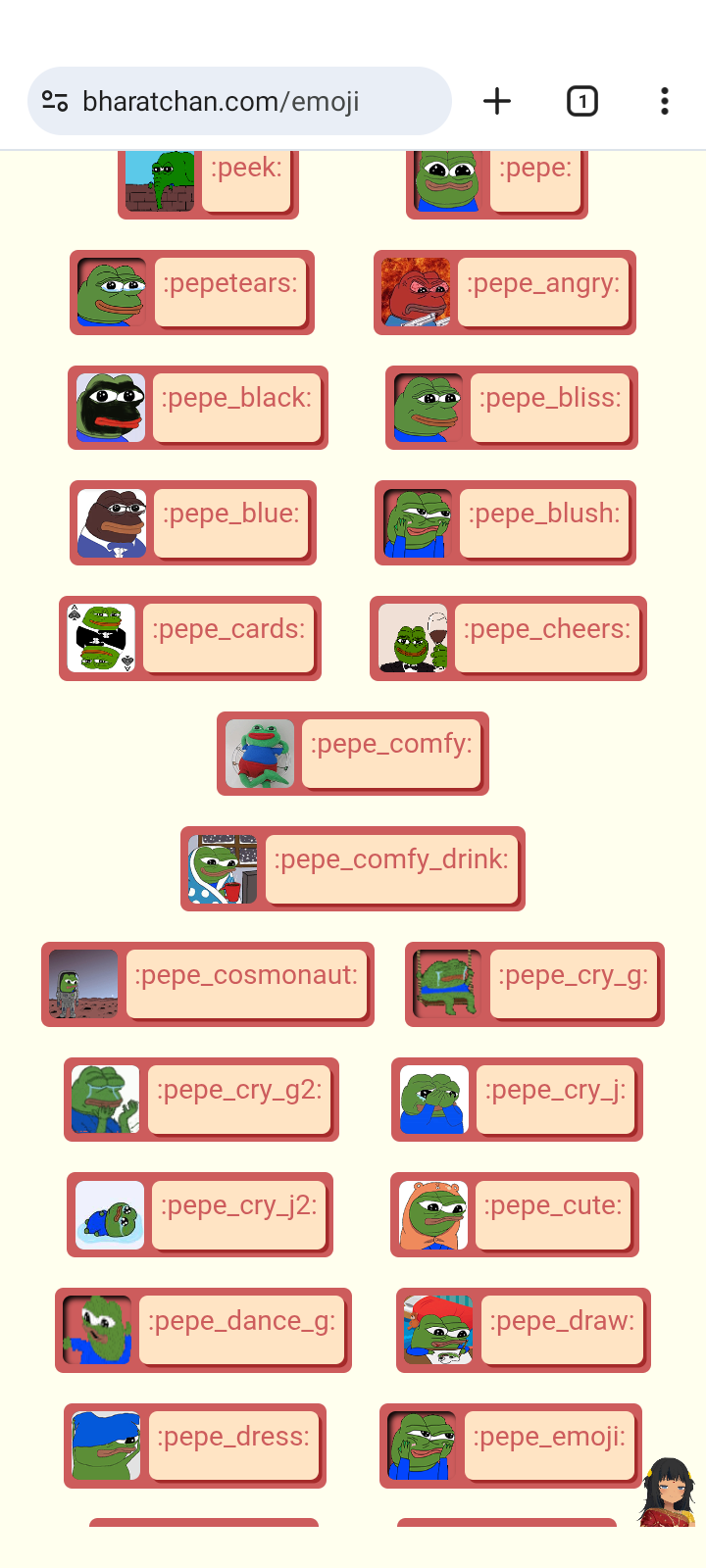This screenshot has height=1568, width=706.
Task: Pick the :pepe_comfy: emoji
Action: tap(353, 754)
